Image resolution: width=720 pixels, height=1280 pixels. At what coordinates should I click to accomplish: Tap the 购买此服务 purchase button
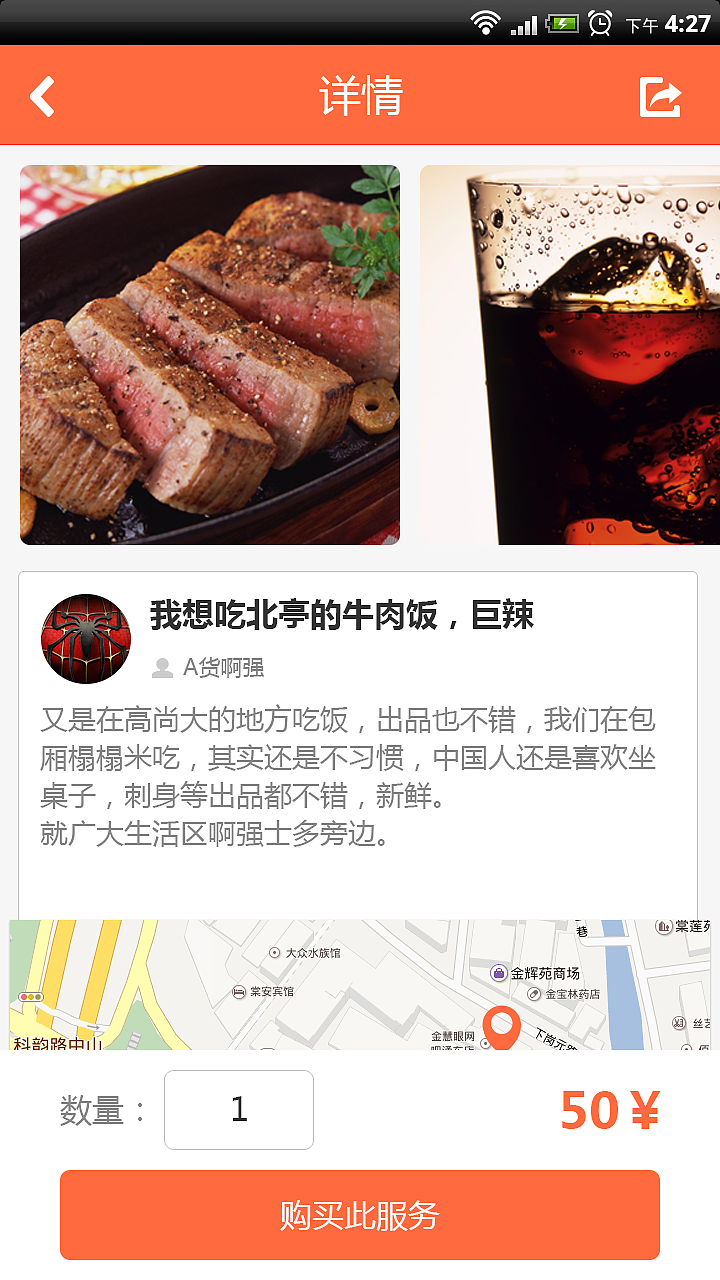(360, 1215)
